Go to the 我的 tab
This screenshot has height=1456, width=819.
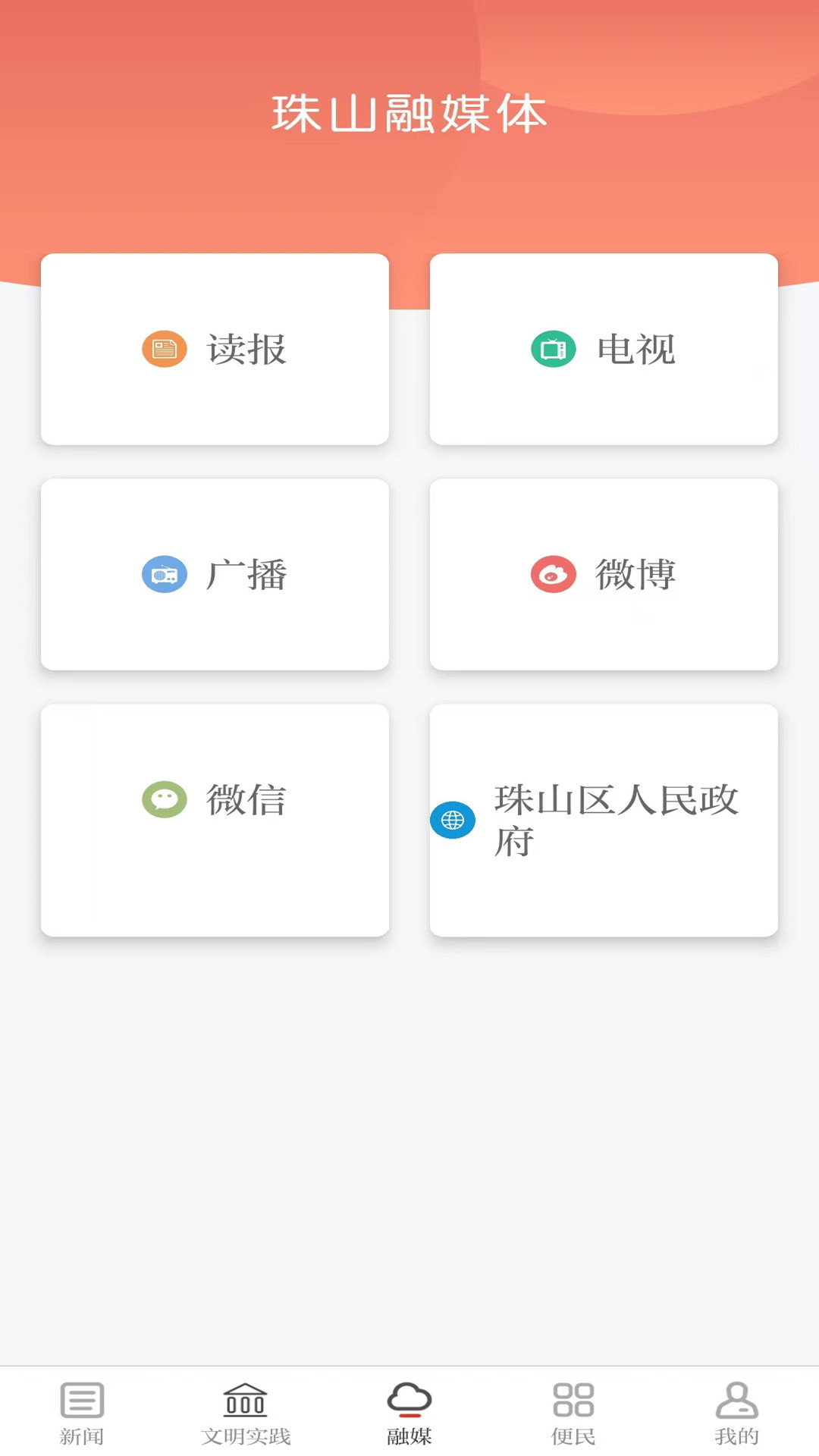[736, 1418]
